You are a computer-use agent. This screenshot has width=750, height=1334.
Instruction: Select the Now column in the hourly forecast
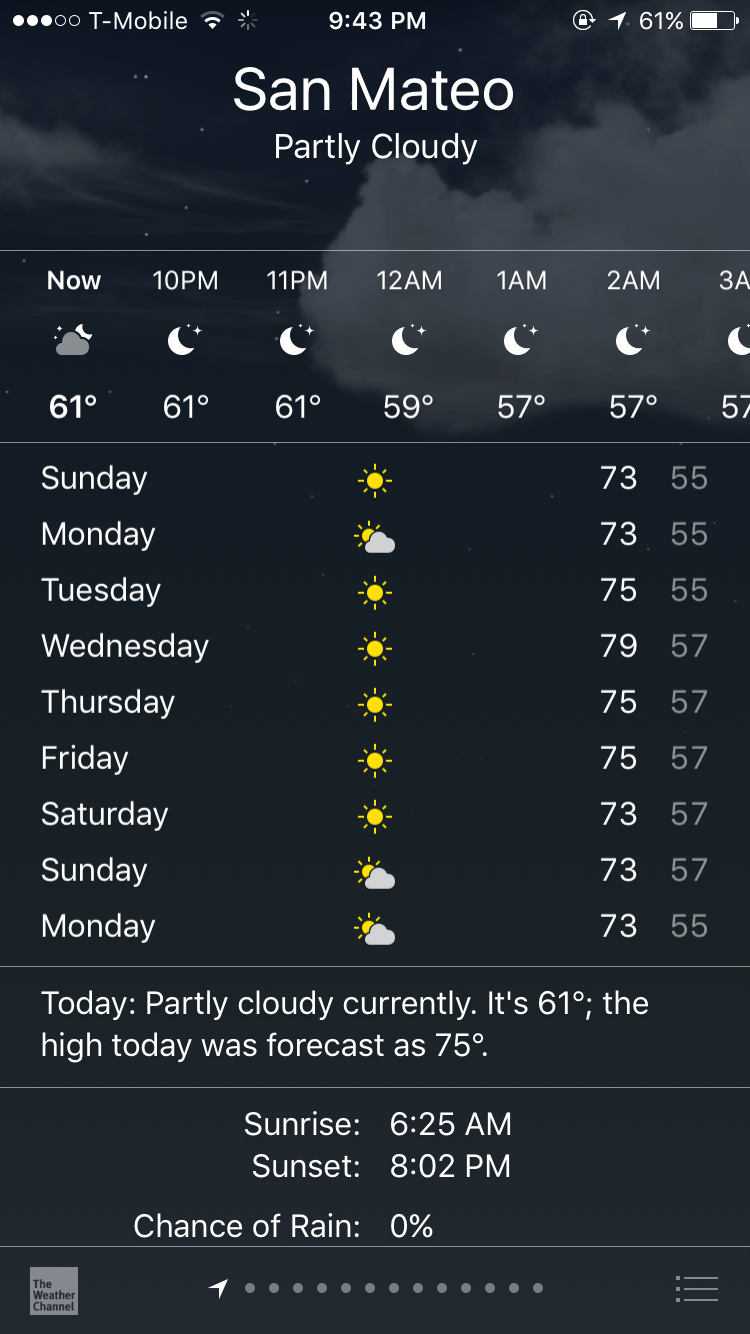point(72,345)
